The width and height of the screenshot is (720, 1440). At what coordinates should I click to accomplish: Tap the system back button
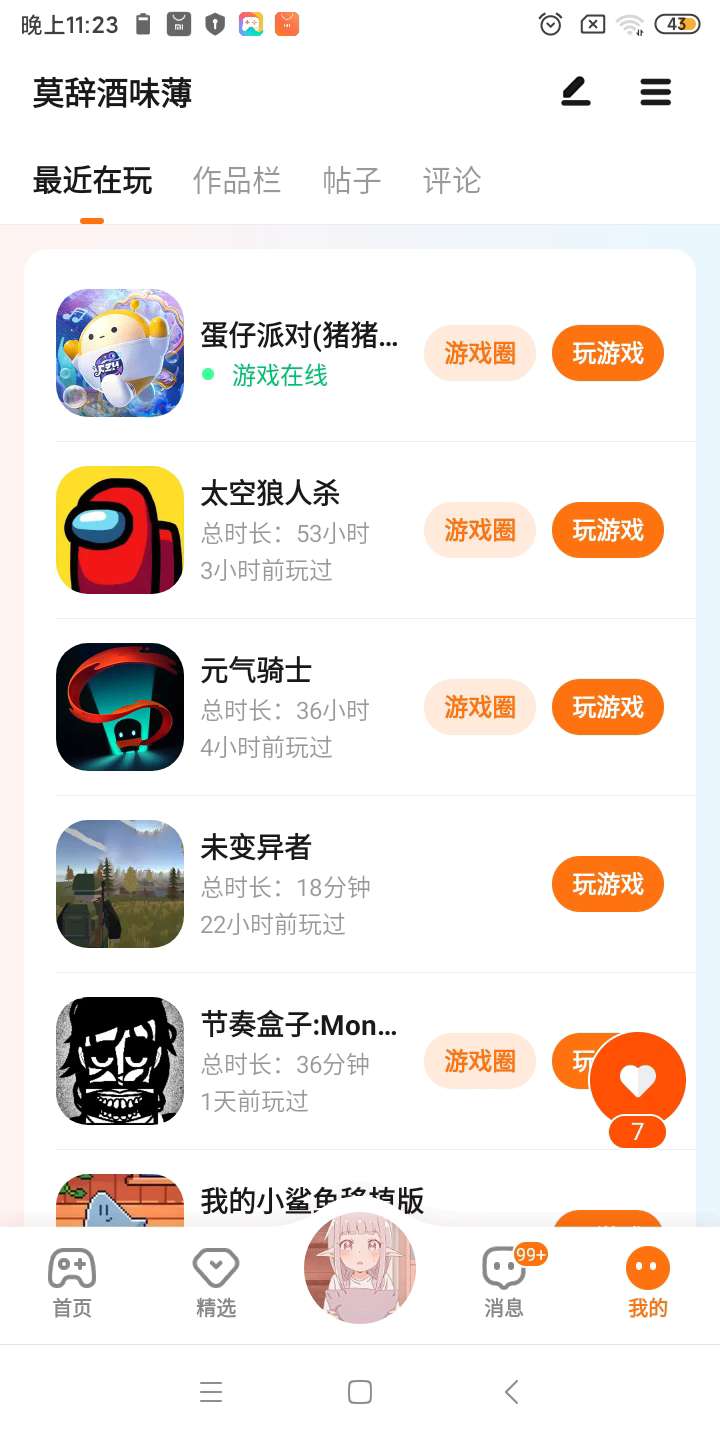click(x=511, y=1392)
